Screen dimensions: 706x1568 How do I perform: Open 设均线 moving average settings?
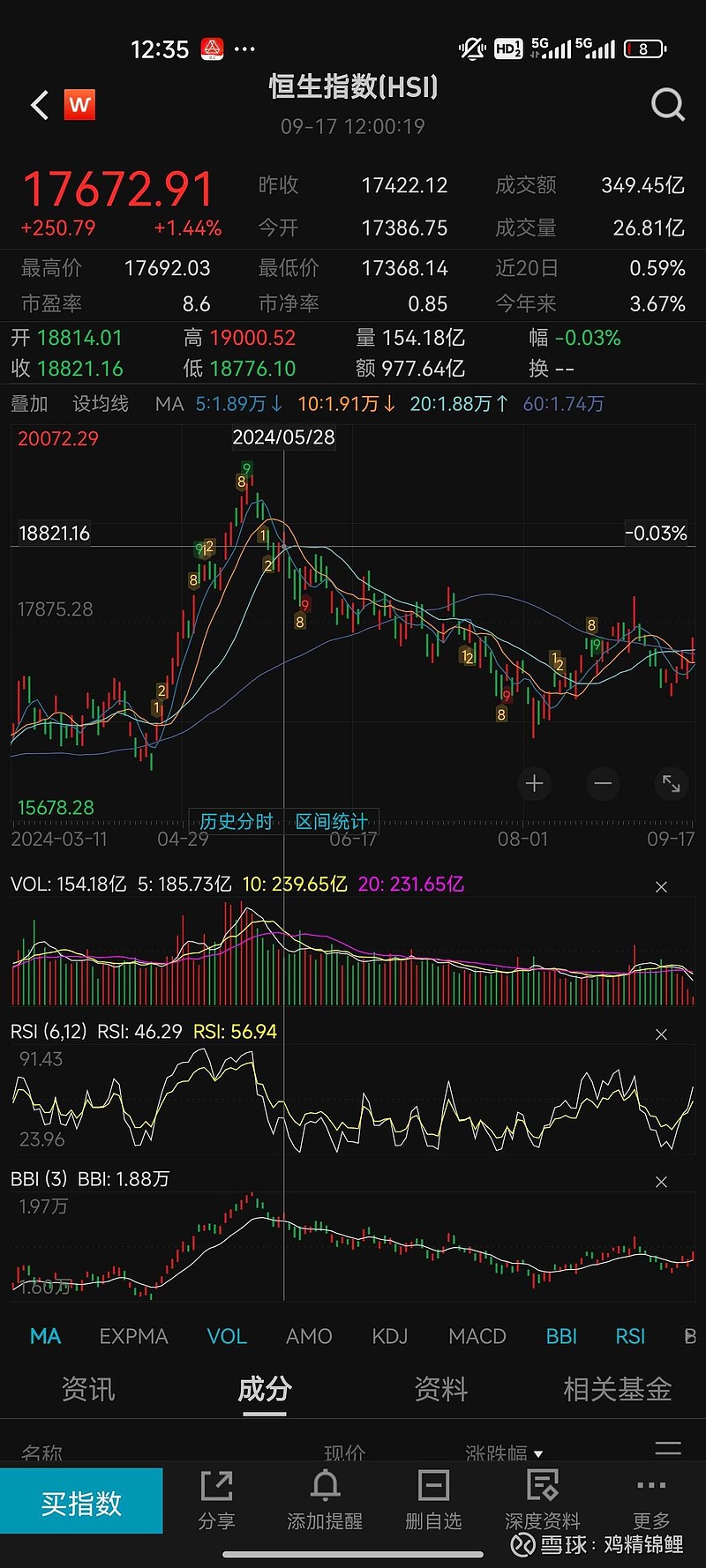tap(101, 404)
